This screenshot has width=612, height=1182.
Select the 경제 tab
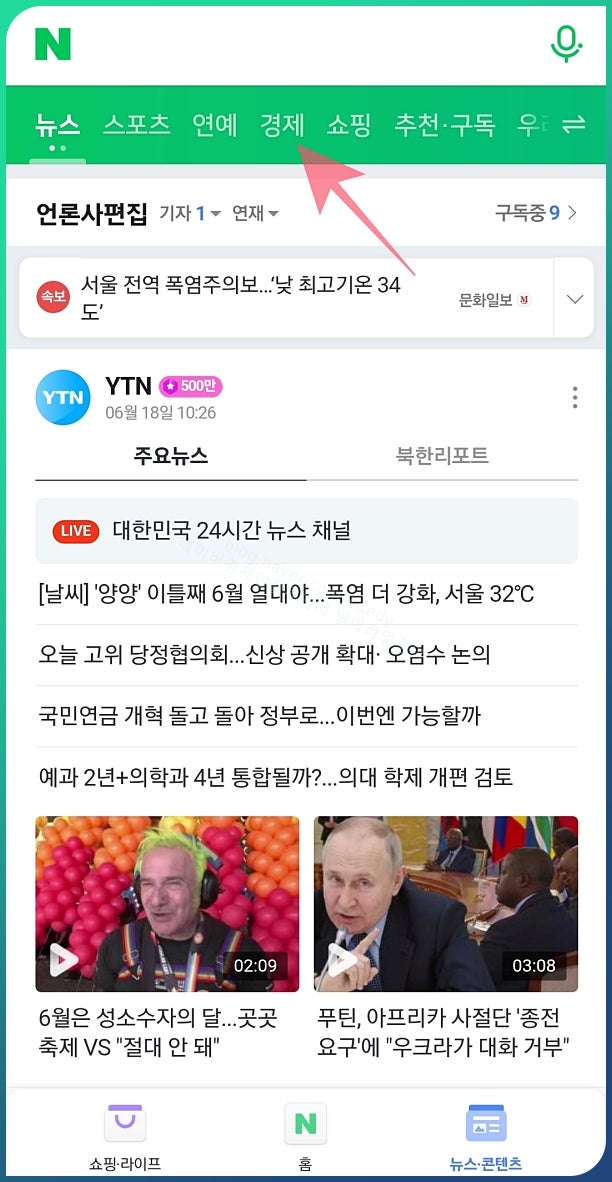282,124
